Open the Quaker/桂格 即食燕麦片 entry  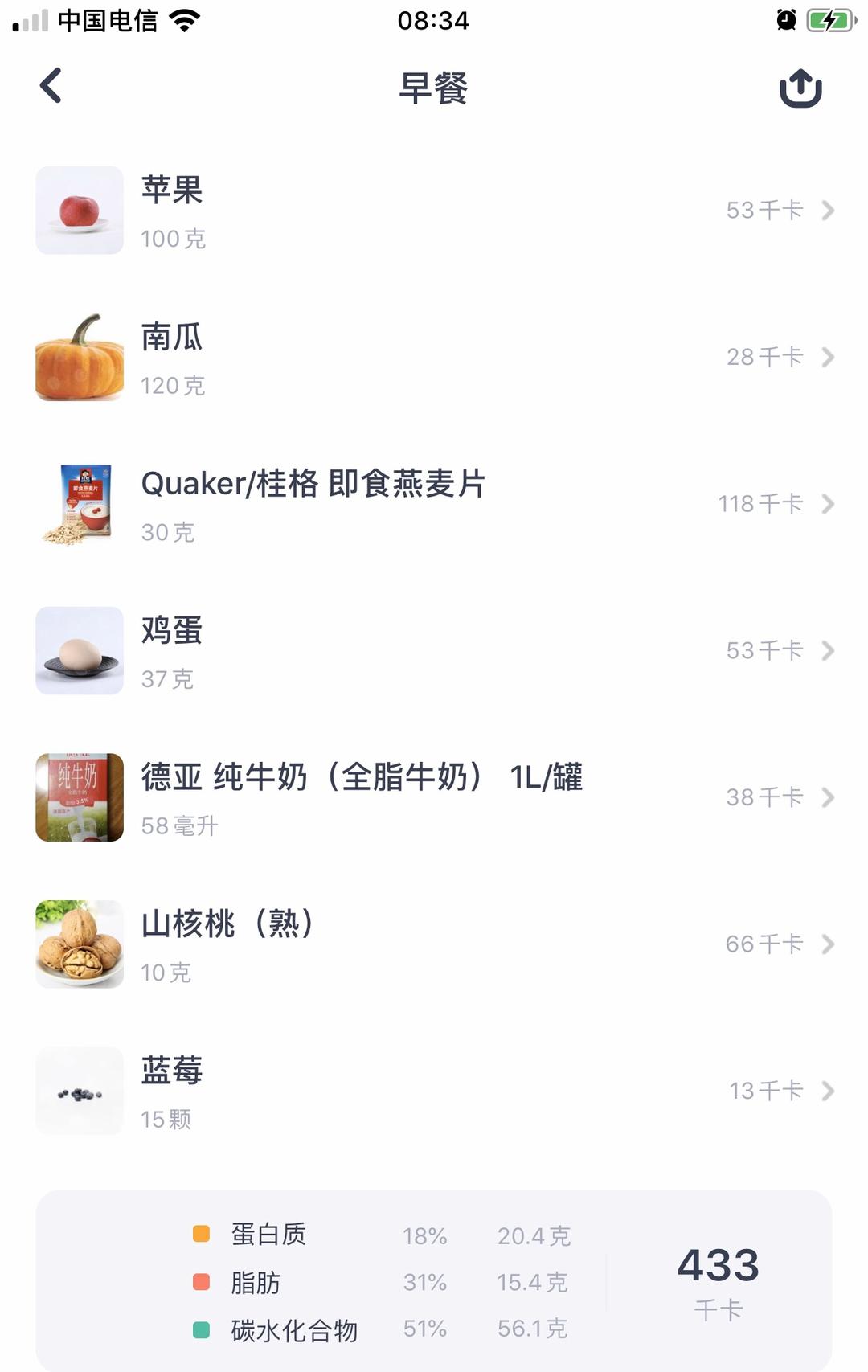[x=434, y=504]
